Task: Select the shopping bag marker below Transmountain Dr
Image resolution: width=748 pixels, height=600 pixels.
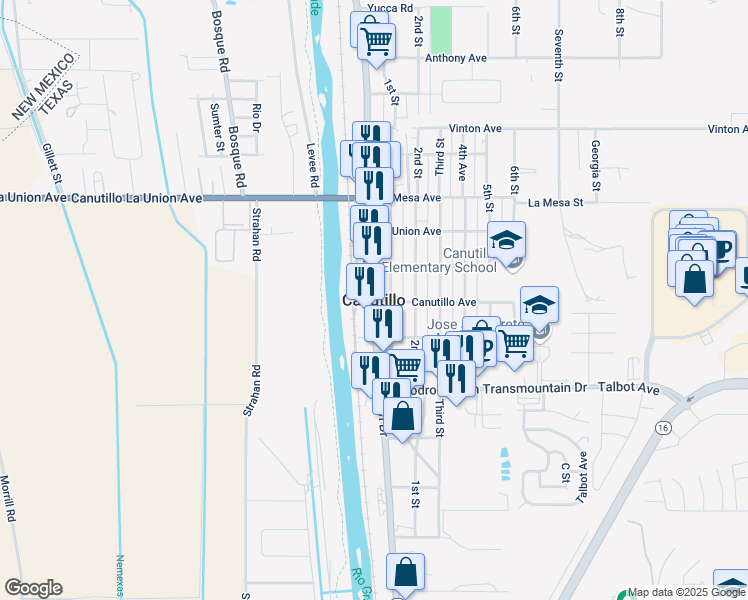Action: click(401, 416)
